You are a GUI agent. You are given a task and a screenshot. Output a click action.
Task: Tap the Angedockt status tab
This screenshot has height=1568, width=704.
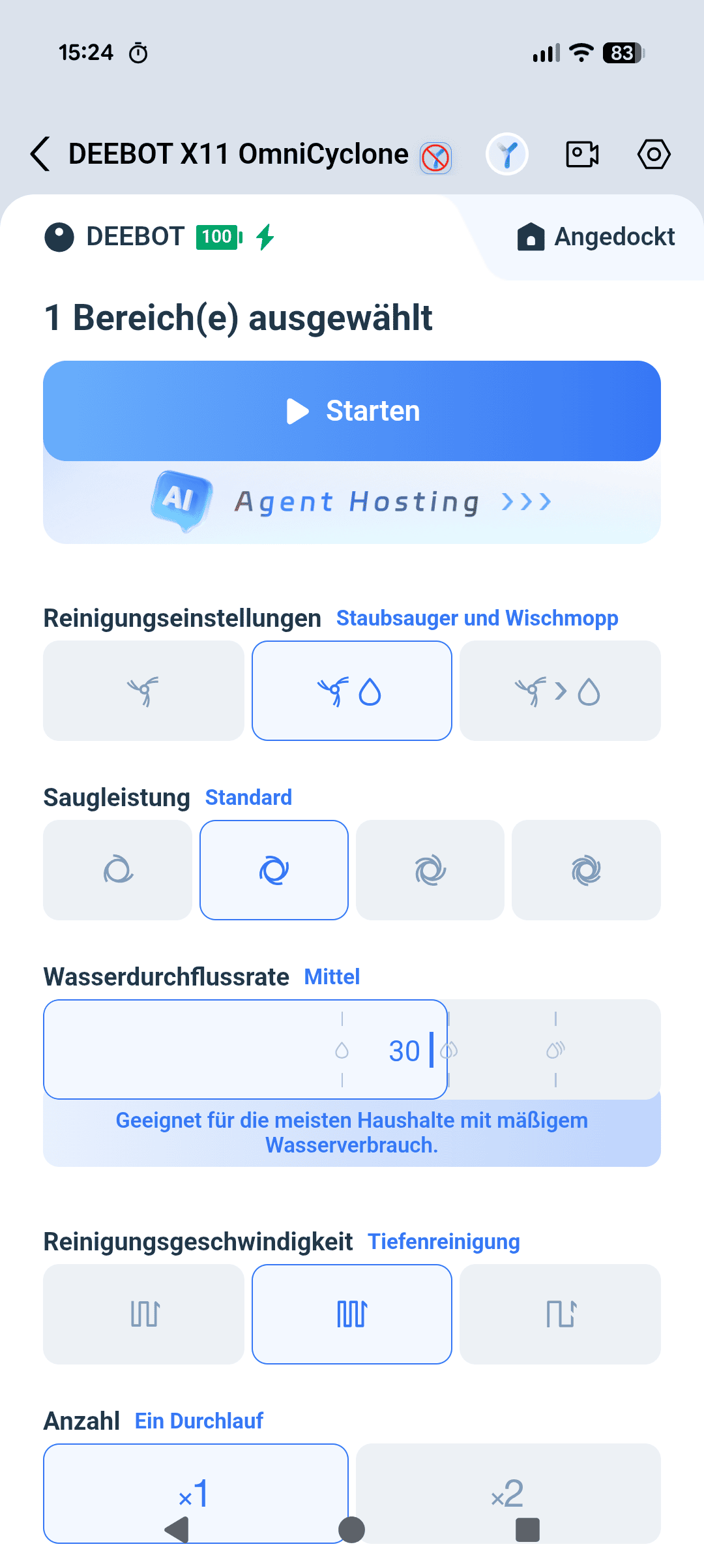pos(596,237)
